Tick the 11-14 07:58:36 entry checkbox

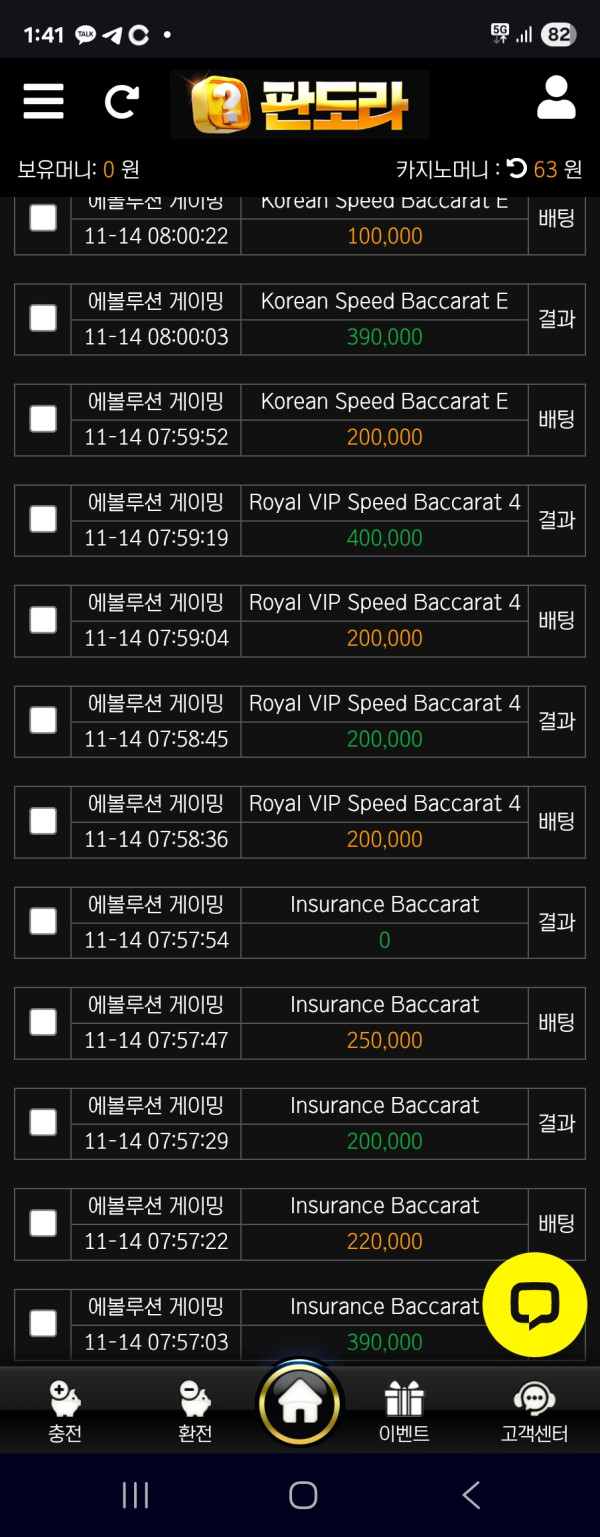click(x=43, y=821)
